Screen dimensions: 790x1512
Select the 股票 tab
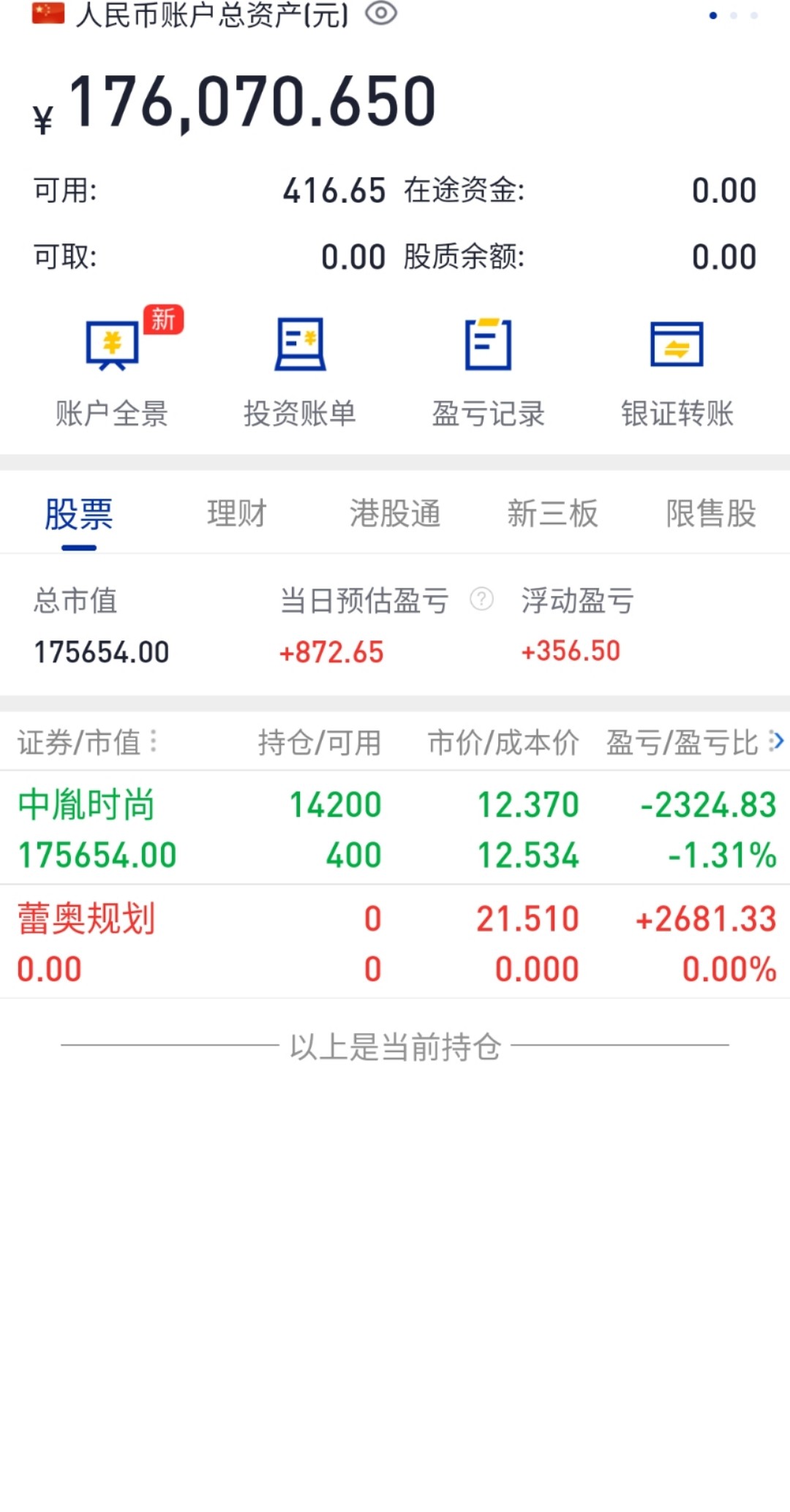(79, 514)
